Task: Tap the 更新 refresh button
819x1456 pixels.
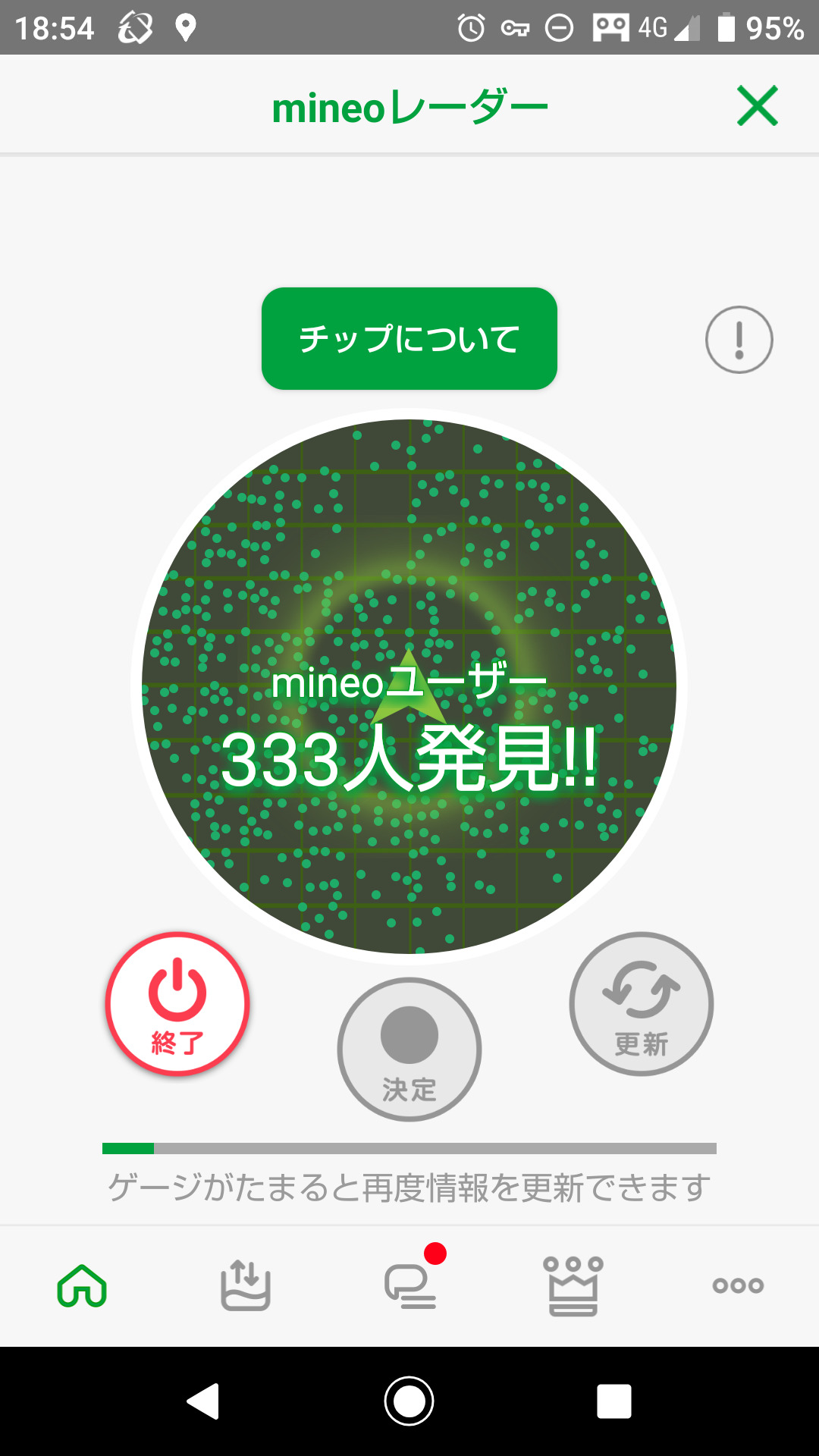Action: (x=641, y=1003)
